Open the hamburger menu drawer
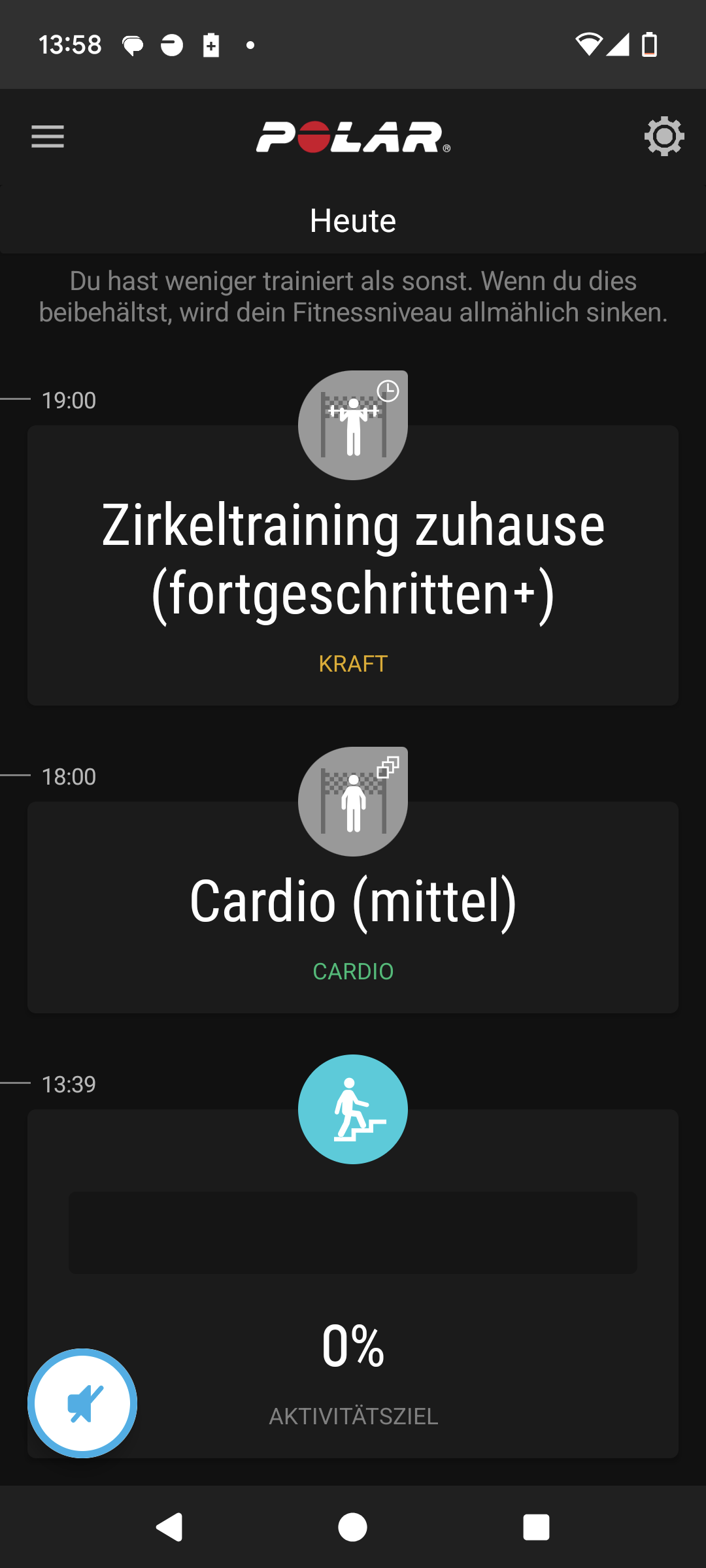The image size is (706, 1568). (48, 137)
